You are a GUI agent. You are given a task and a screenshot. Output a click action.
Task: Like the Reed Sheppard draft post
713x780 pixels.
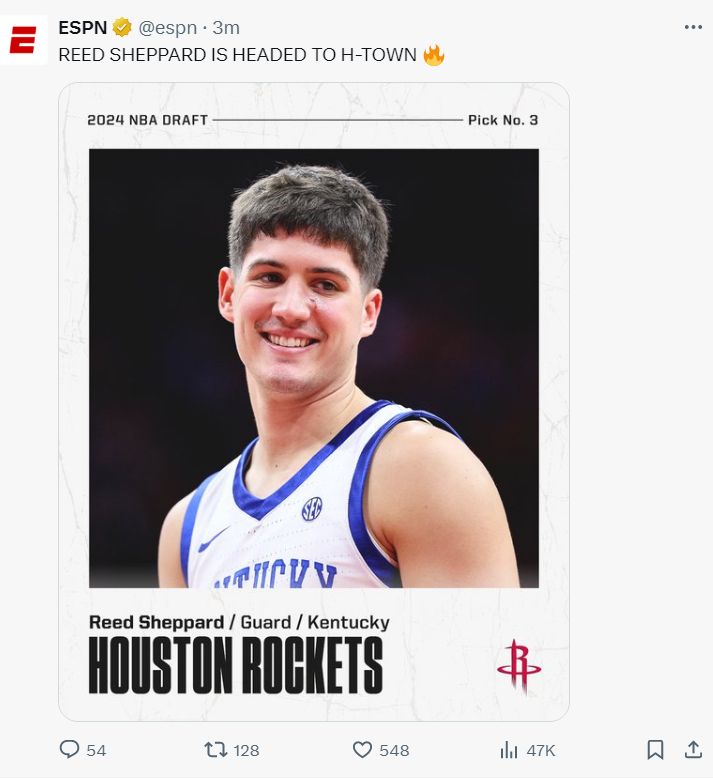tap(363, 749)
